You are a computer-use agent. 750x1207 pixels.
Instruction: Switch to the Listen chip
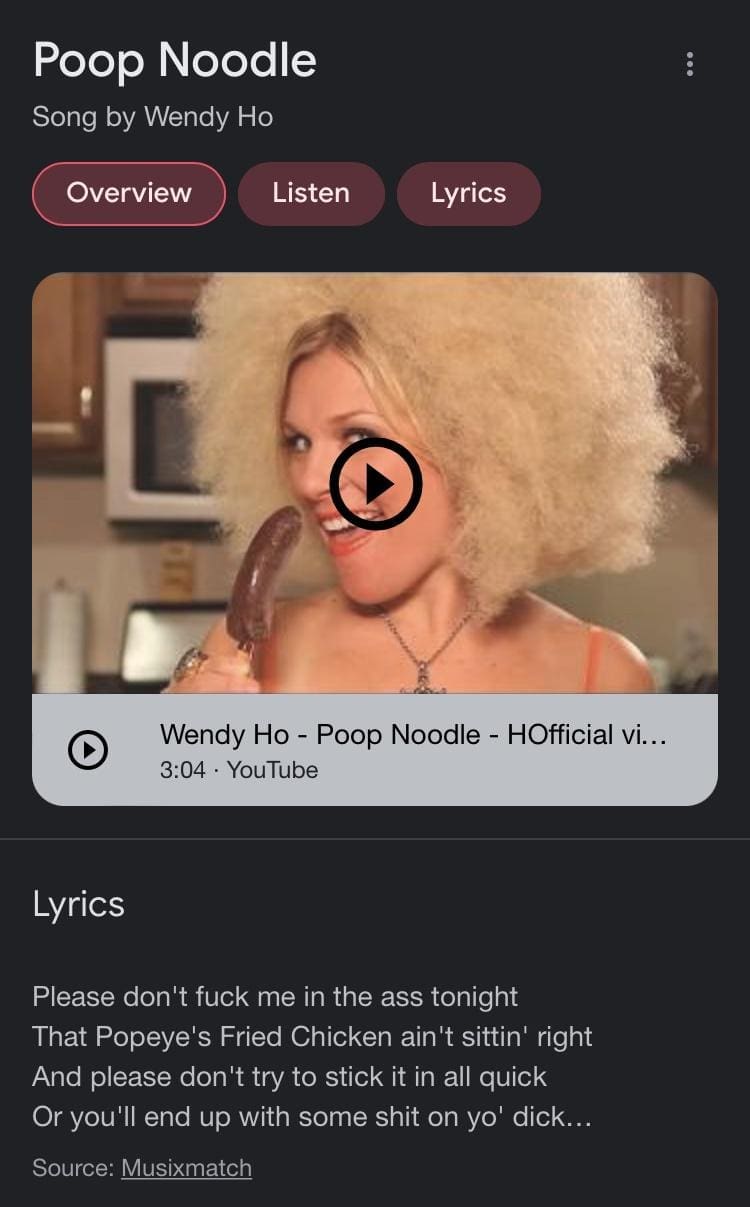pos(311,193)
